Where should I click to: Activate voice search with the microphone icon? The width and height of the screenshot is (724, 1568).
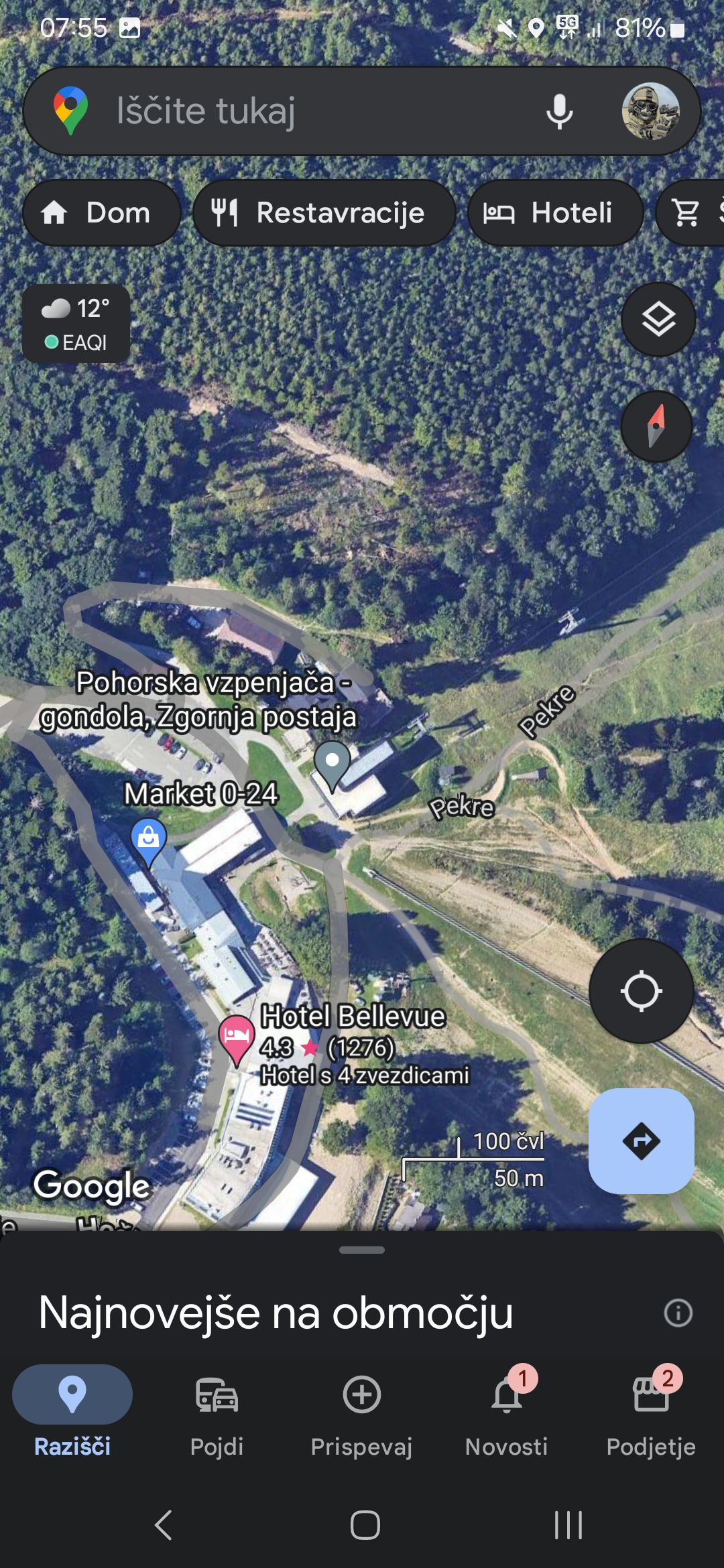coord(558,111)
